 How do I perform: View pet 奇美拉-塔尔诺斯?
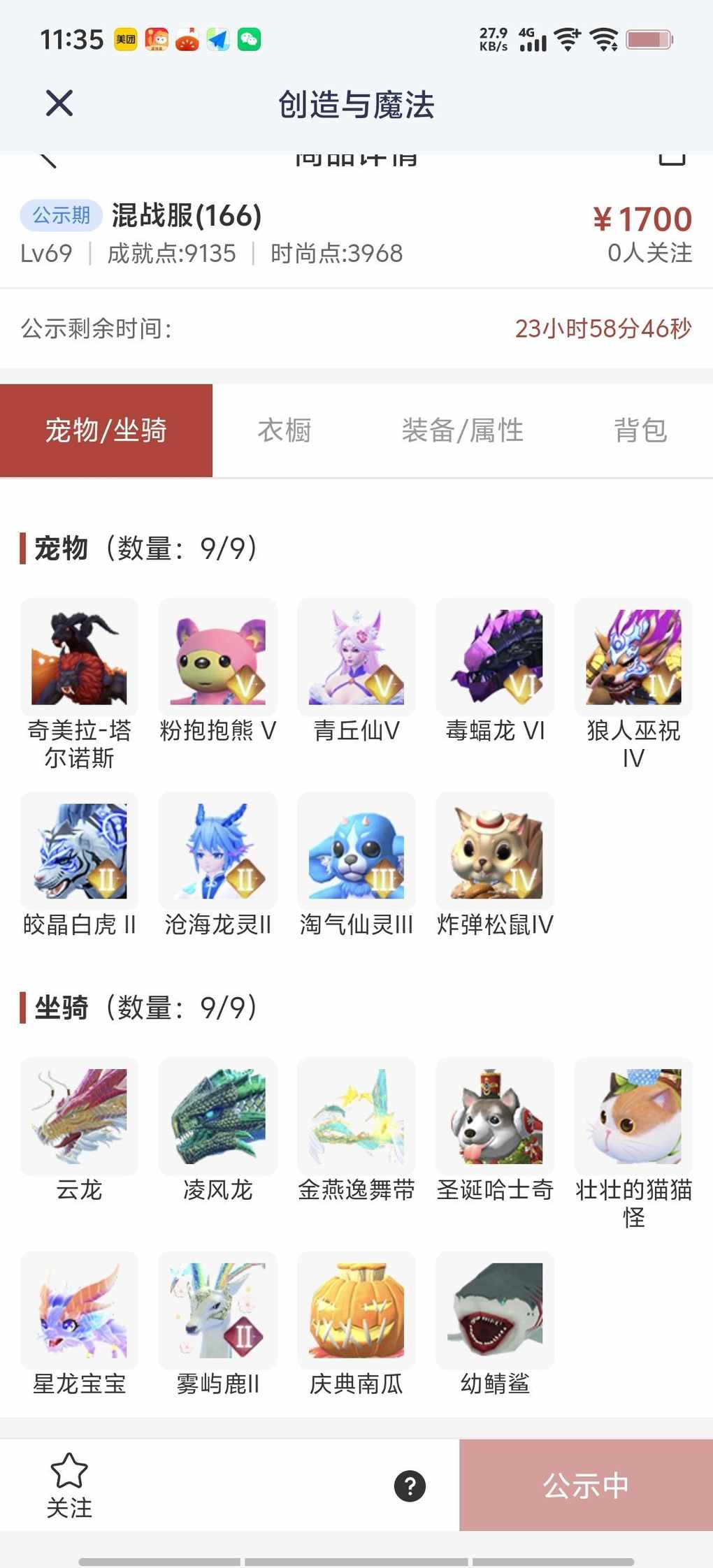coord(79,658)
